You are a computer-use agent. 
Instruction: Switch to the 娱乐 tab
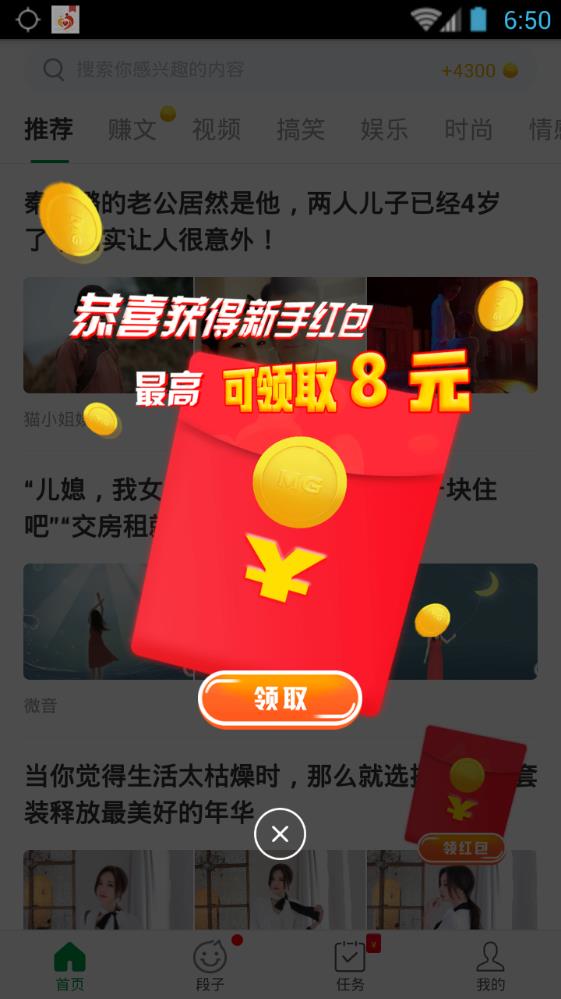coord(384,129)
